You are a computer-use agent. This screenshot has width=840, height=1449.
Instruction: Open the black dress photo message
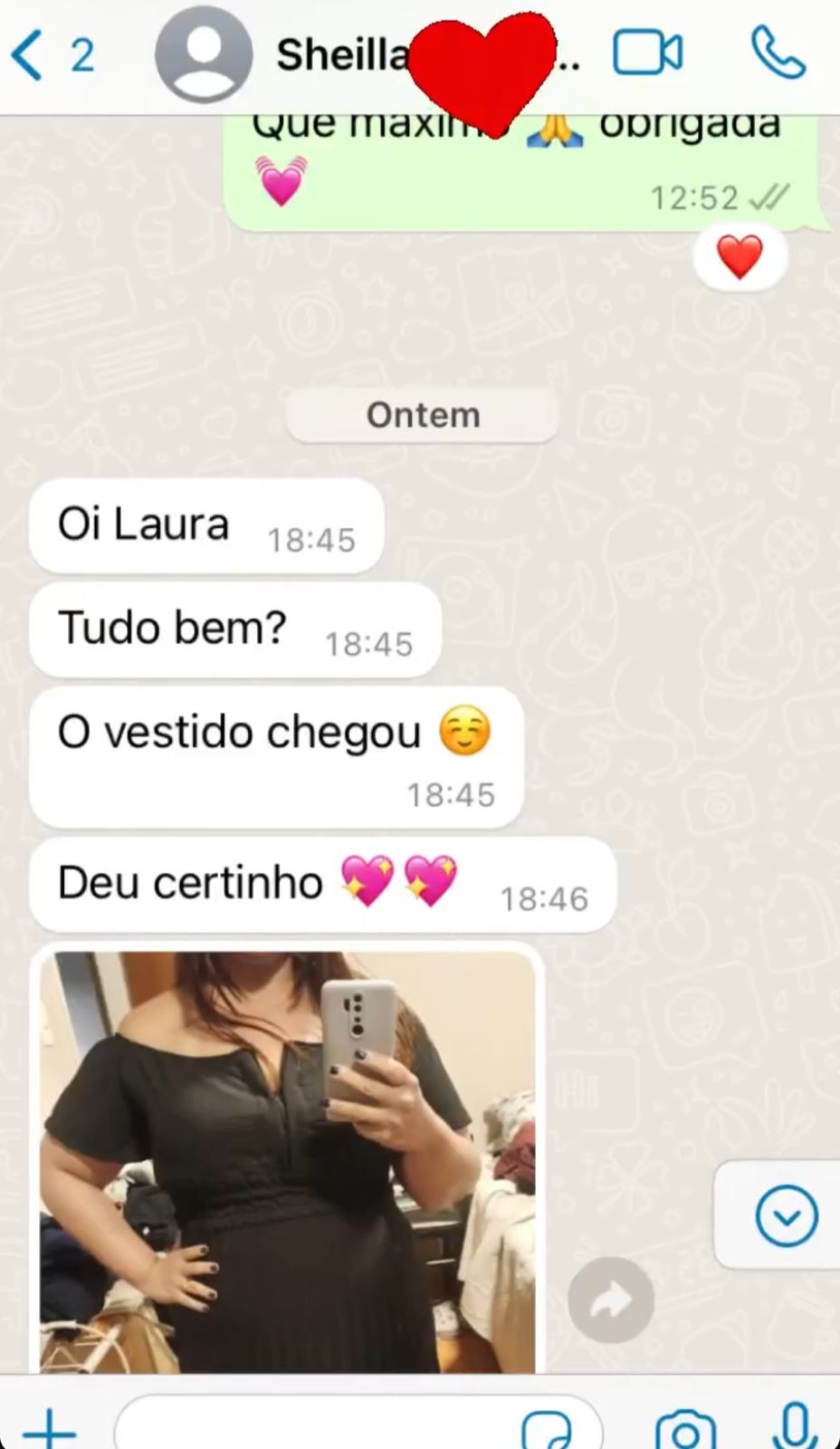(x=287, y=1161)
